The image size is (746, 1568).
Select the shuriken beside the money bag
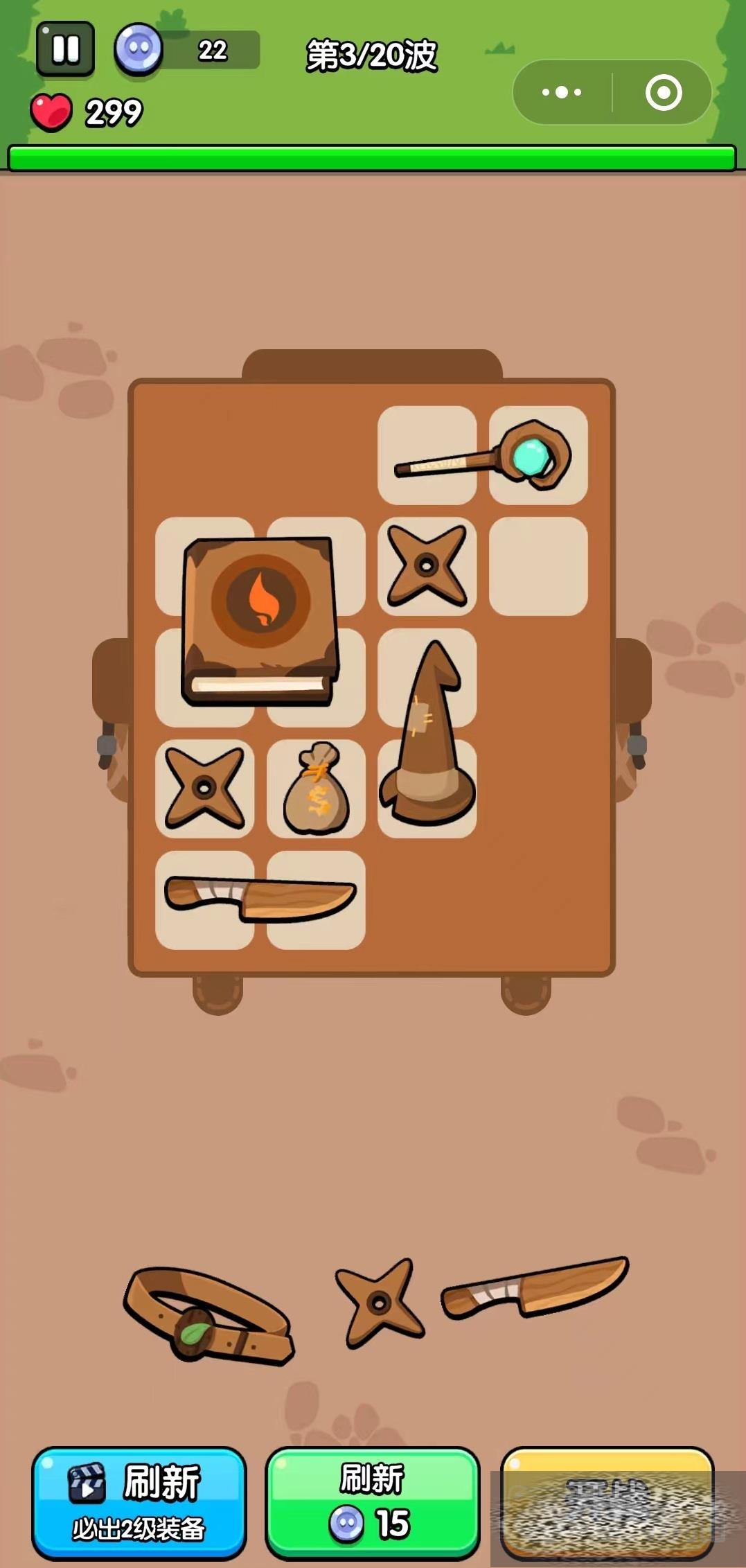point(204,788)
